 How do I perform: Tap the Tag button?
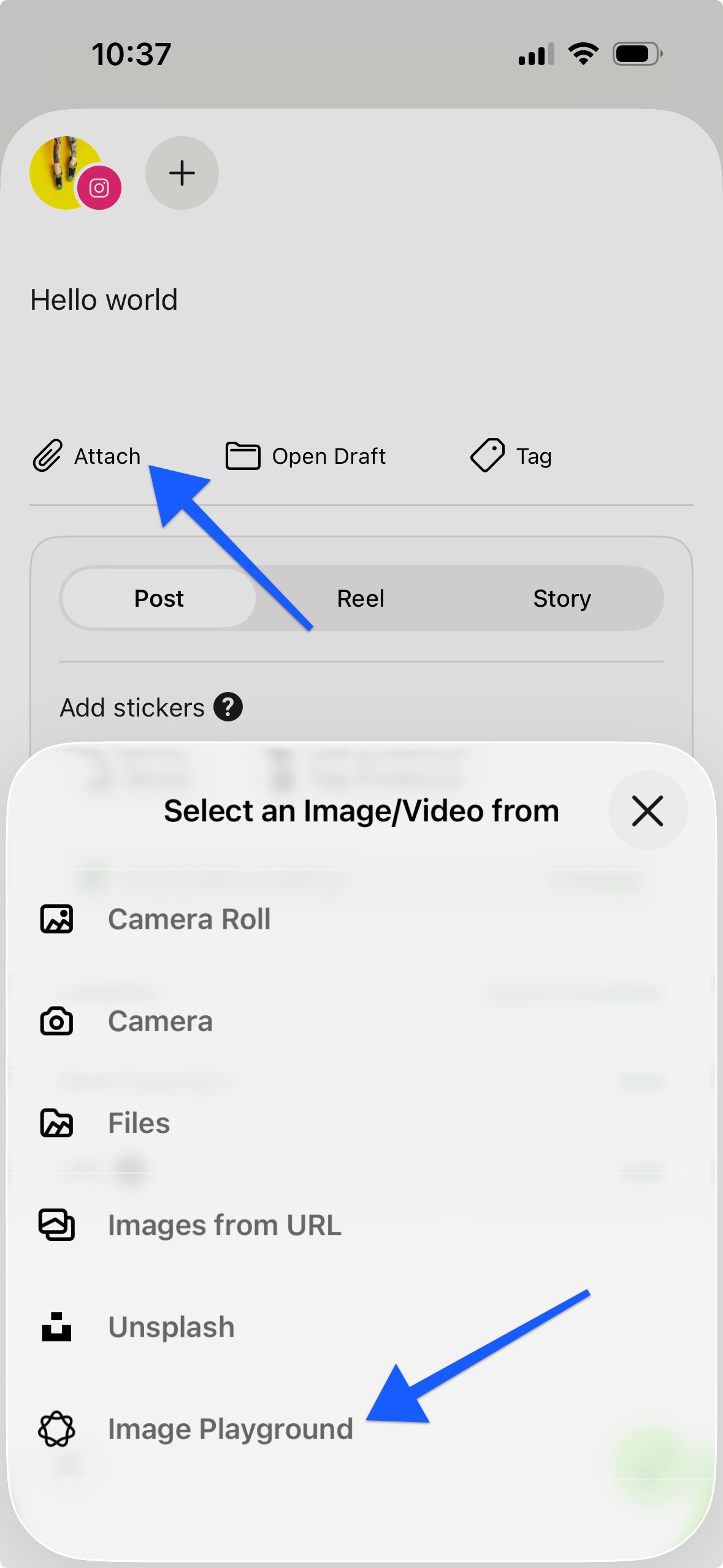point(511,456)
